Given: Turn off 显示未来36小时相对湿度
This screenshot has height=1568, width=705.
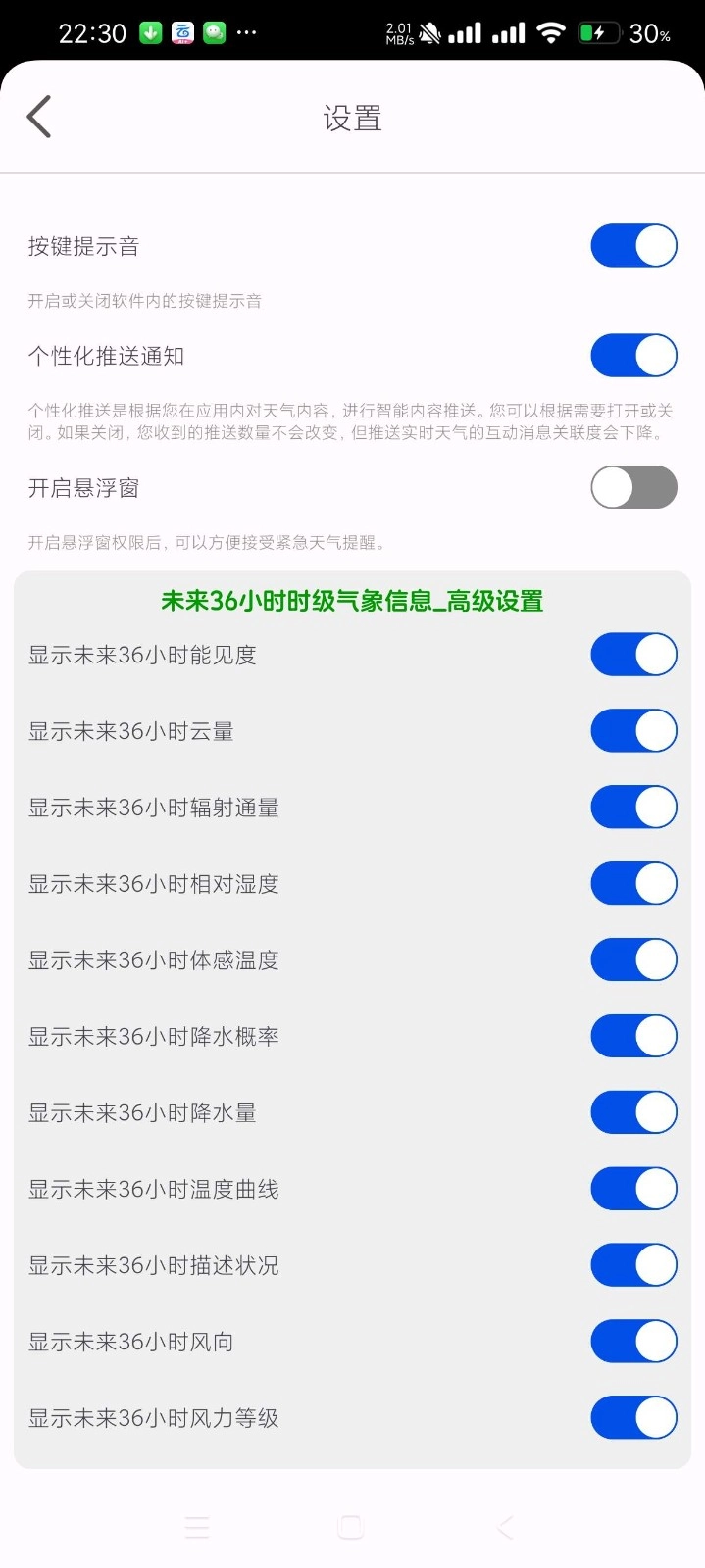Looking at the screenshot, I should pyautogui.click(x=633, y=884).
